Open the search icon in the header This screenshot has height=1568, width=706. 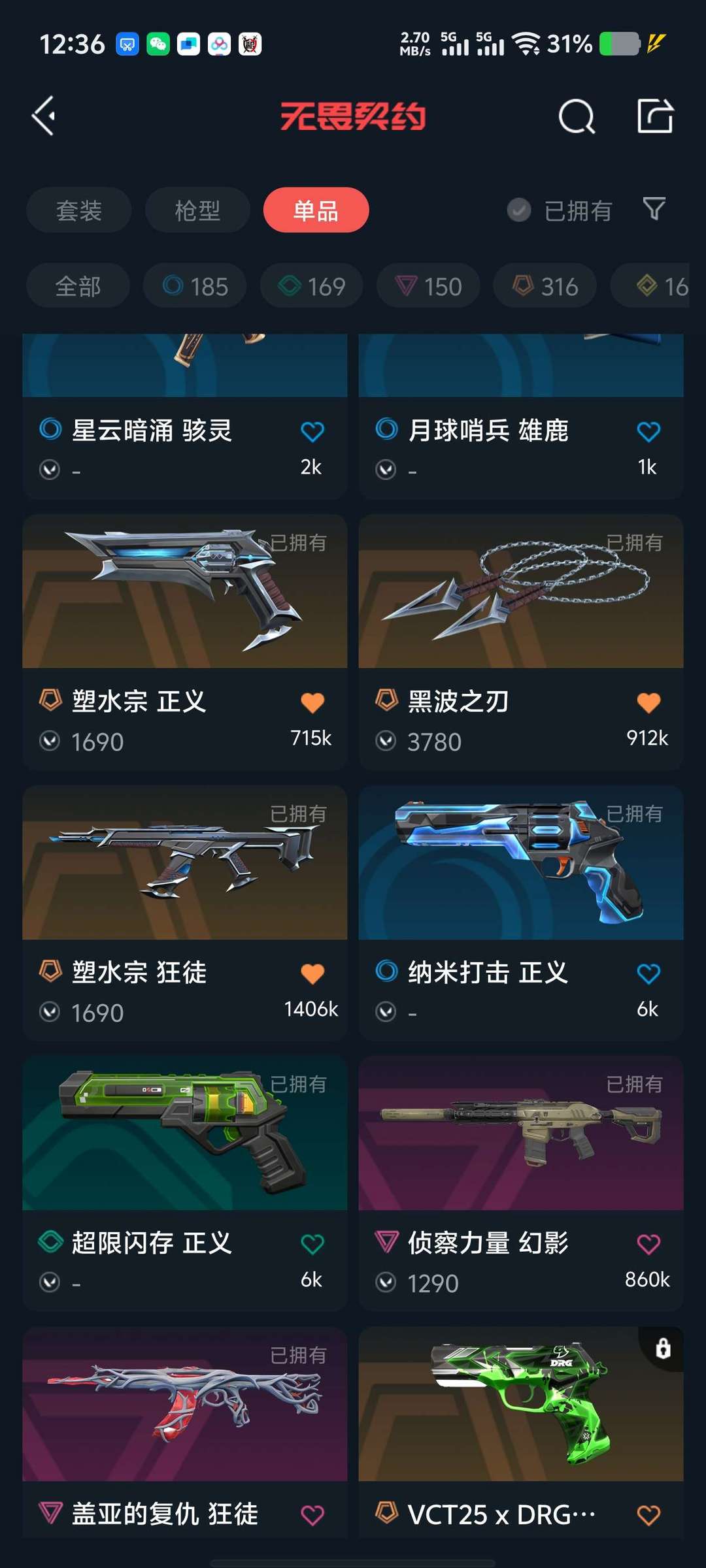577,117
